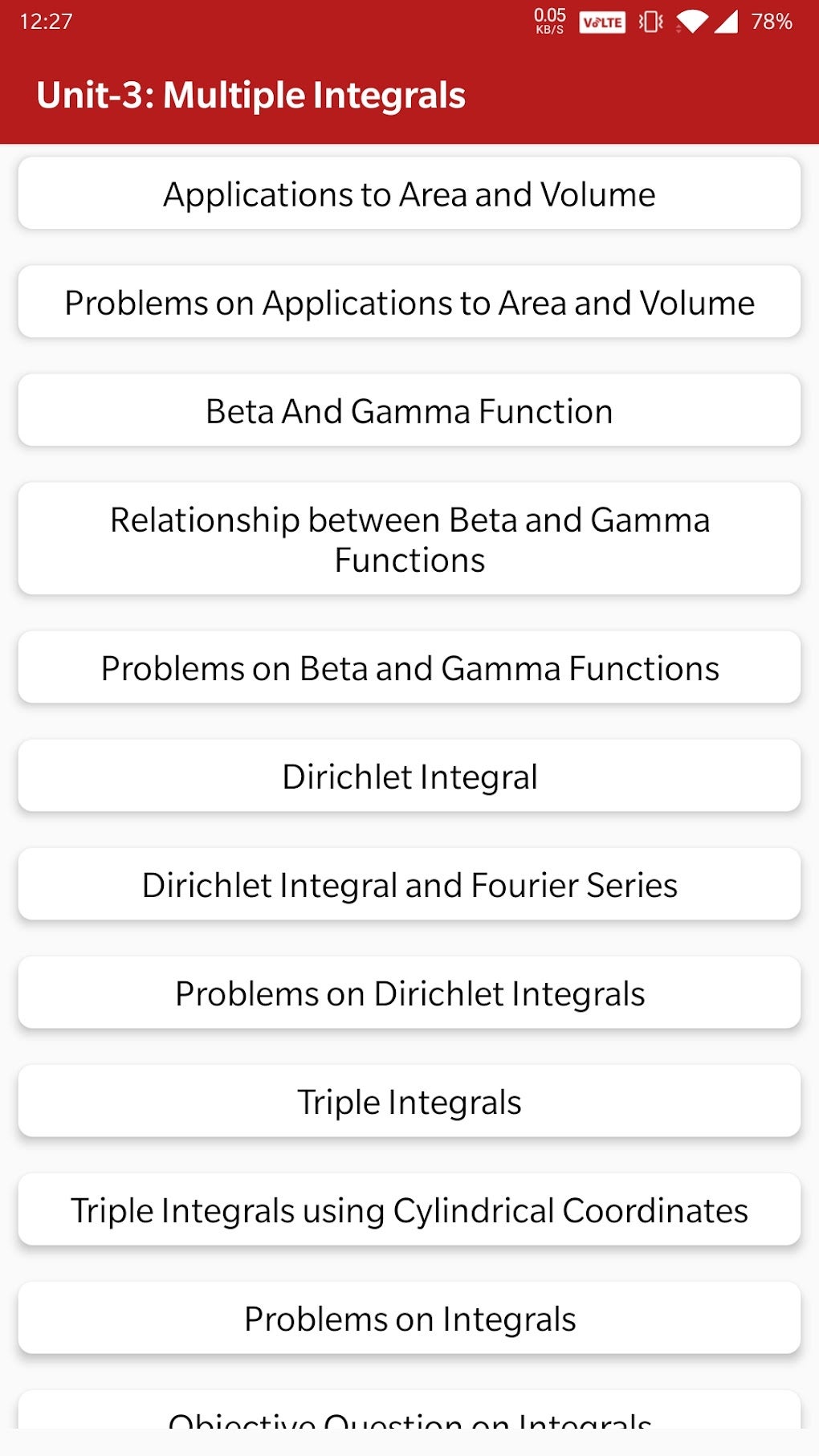Tap the Unit-3: Multiple Integrals header
The width and height of the screenshot is (819, 1456).
pyautogui.click(x=251, y=94)
